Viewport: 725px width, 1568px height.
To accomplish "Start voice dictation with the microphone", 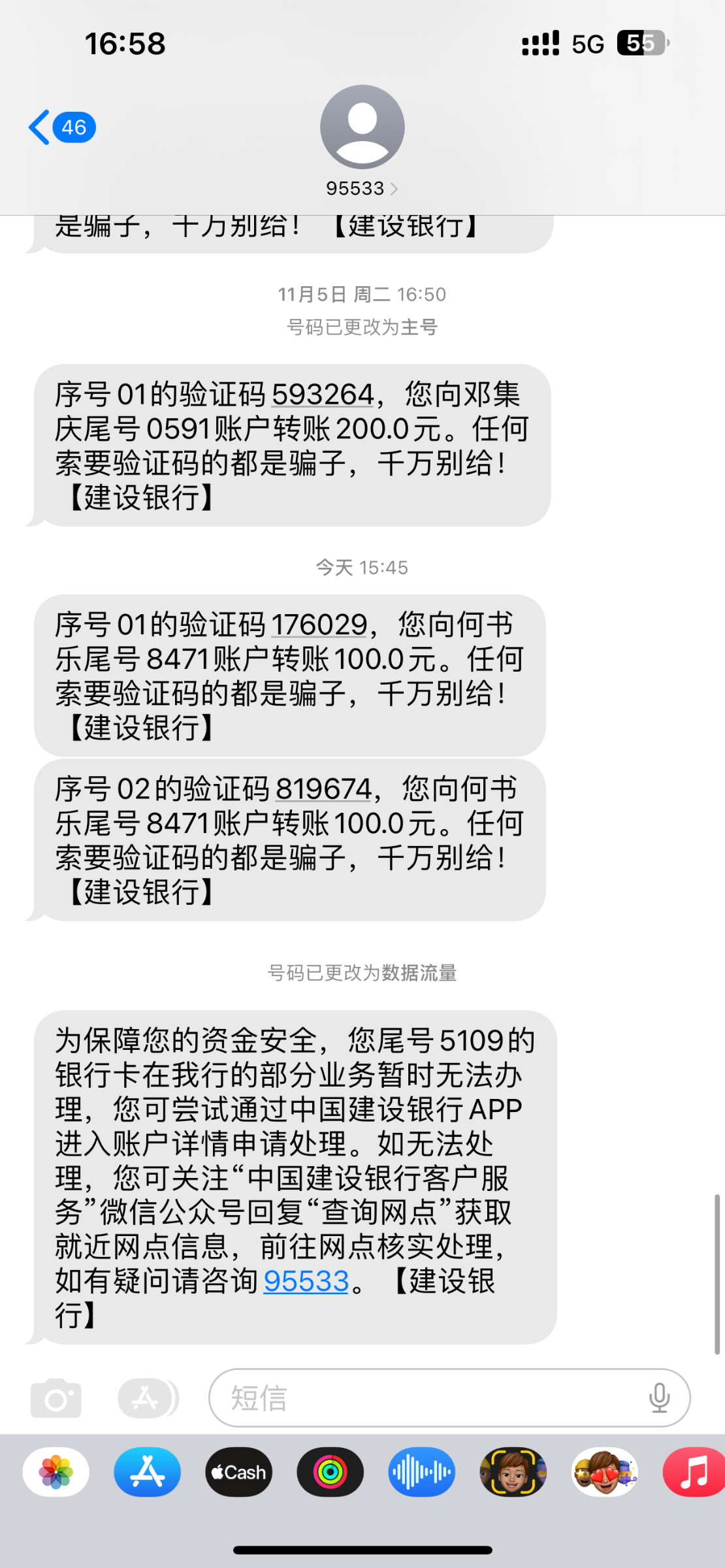I will 659,1398.
